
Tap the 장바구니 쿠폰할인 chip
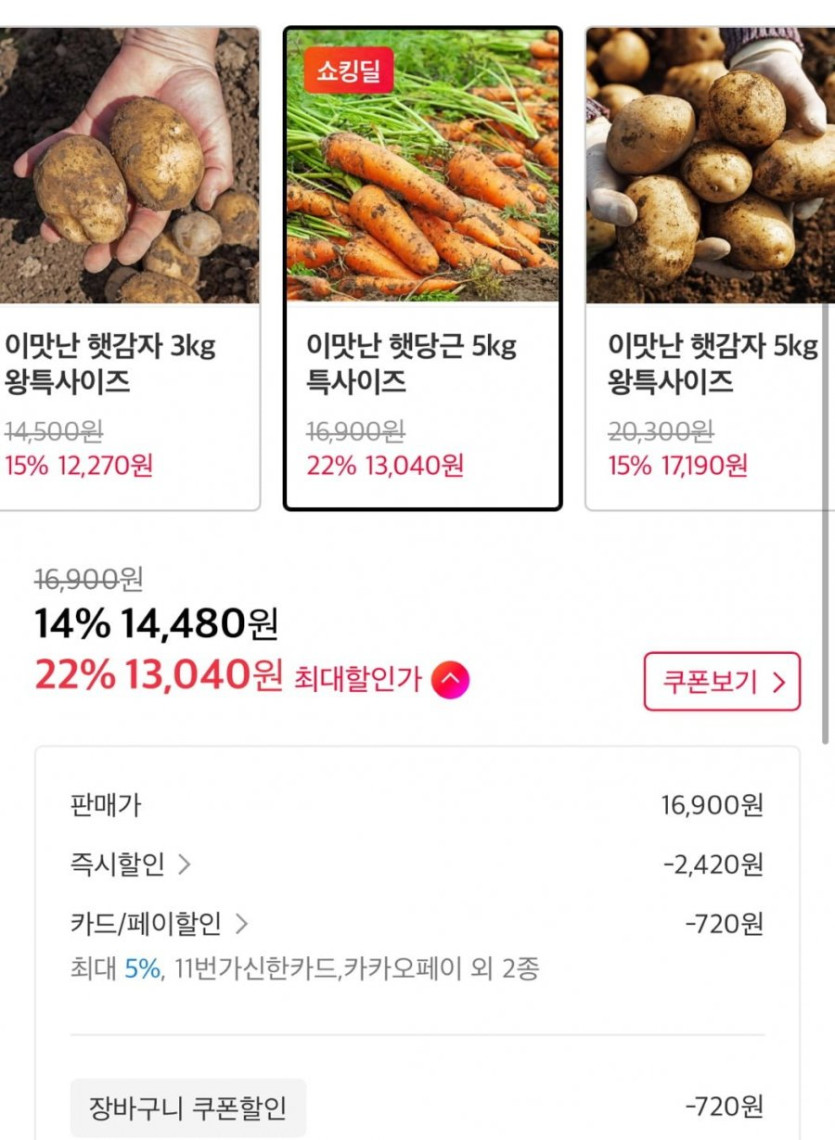tap(188, 1107)
